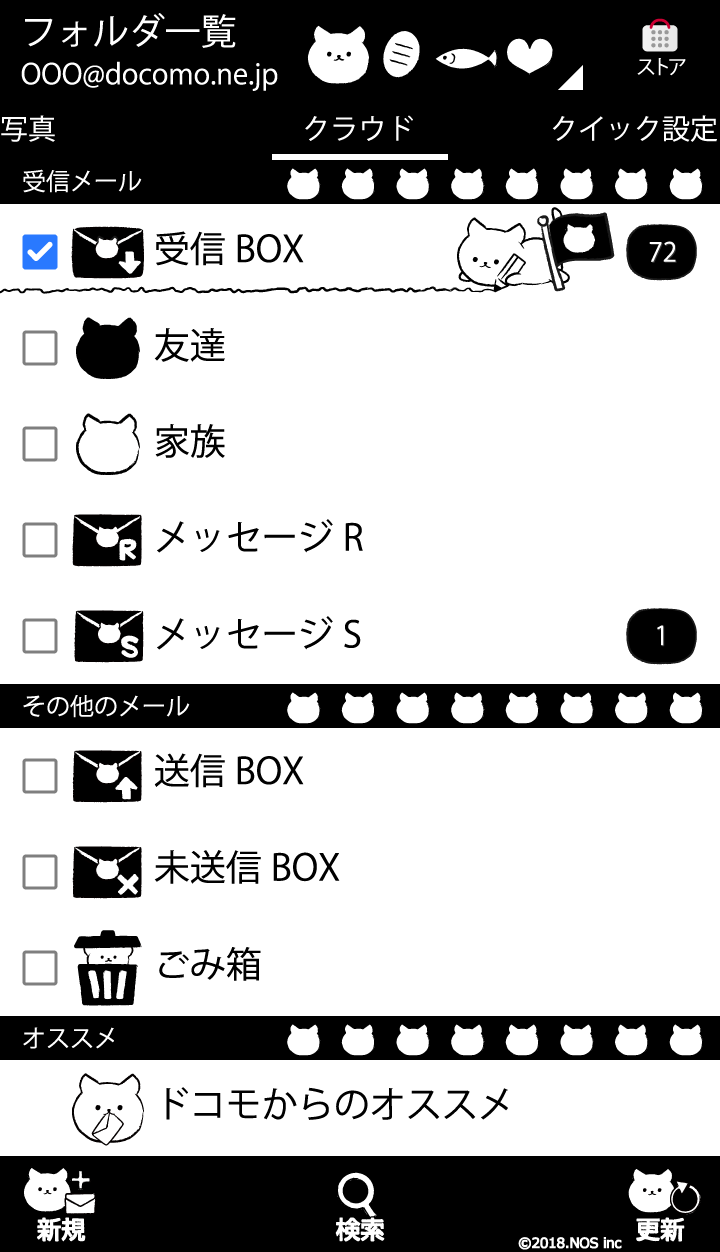Open the 受信 BOX folder

point(229,250)
